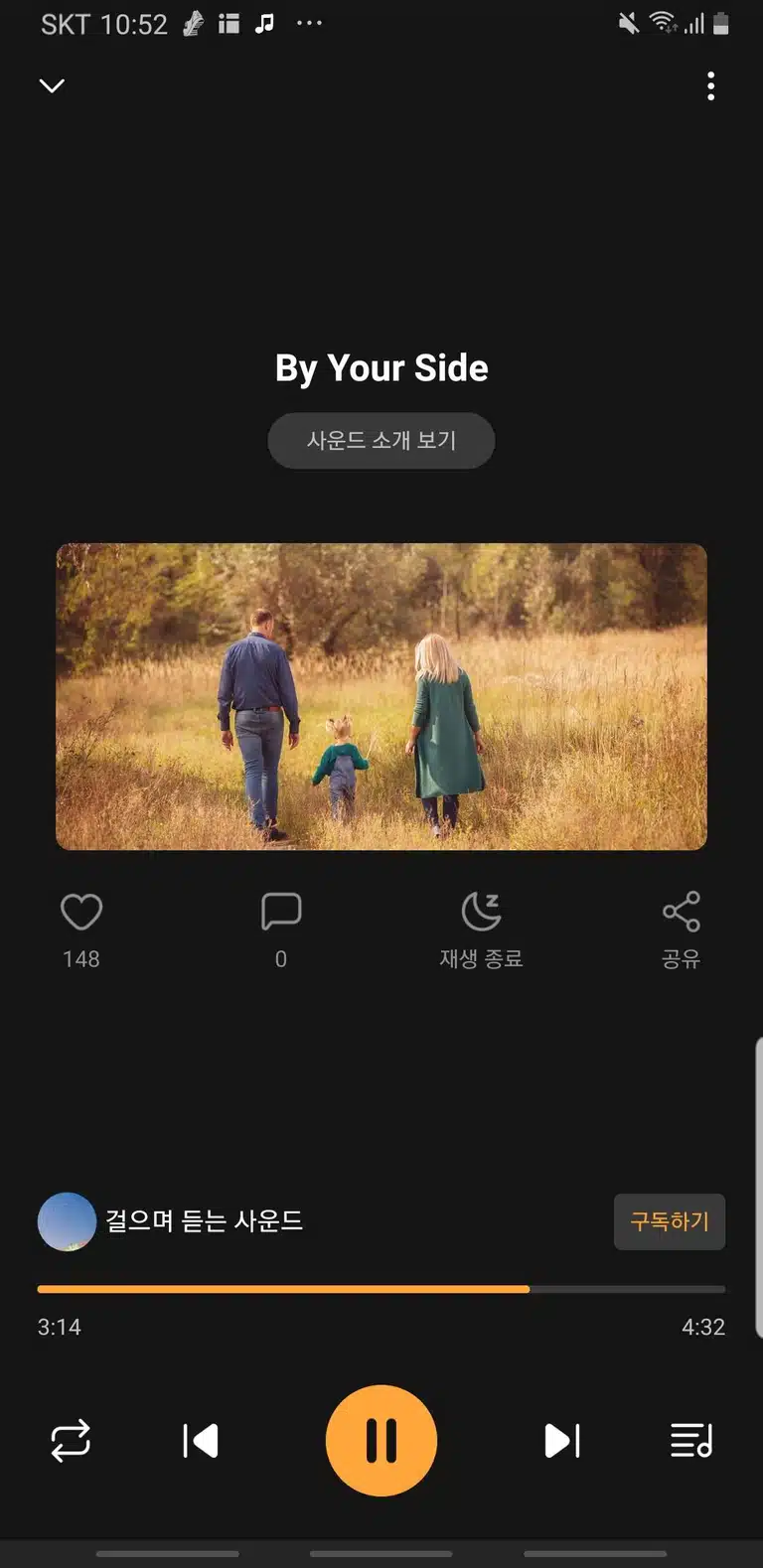Open the three-dot overflow menu
This screenshot has height=1568, width=763.
(x=710, y=86)
